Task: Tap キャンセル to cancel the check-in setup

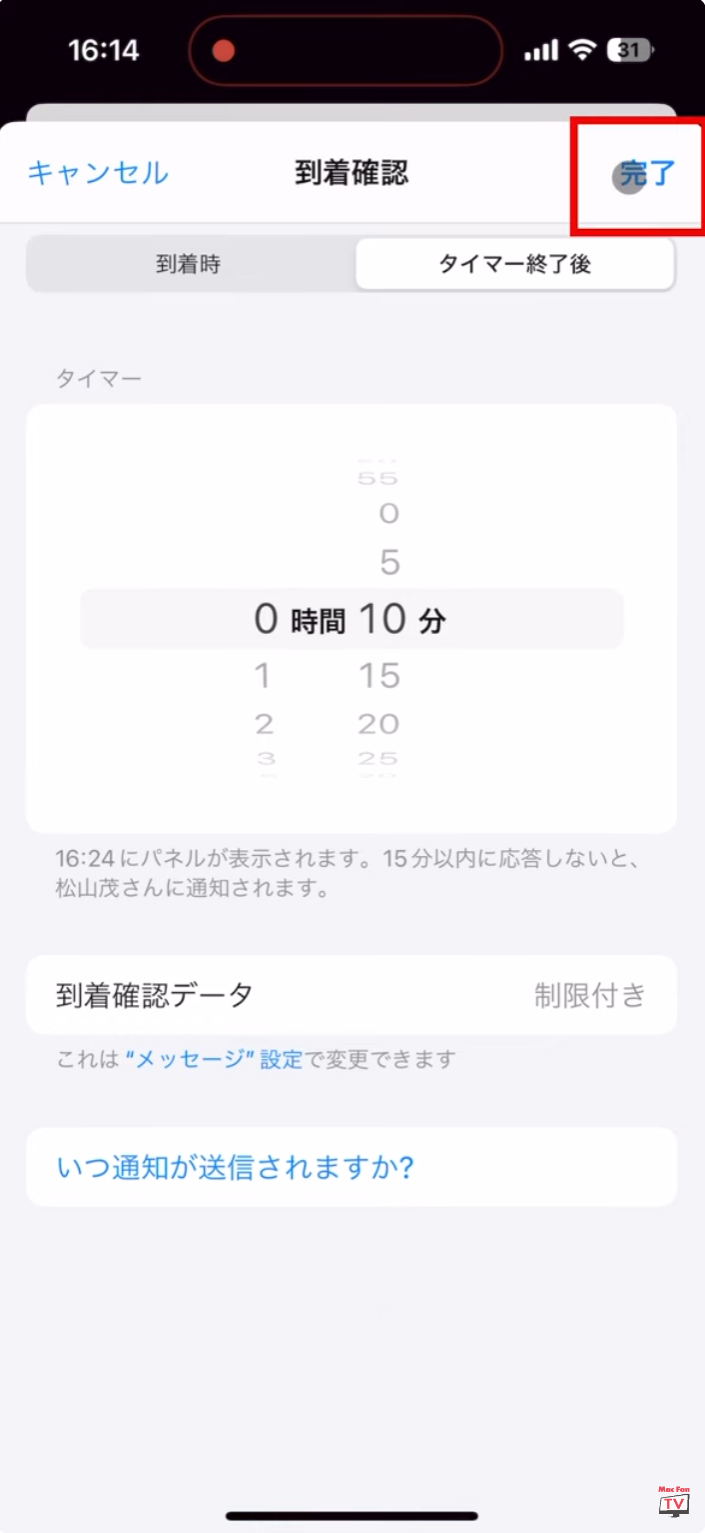Action: pos(98,173)
